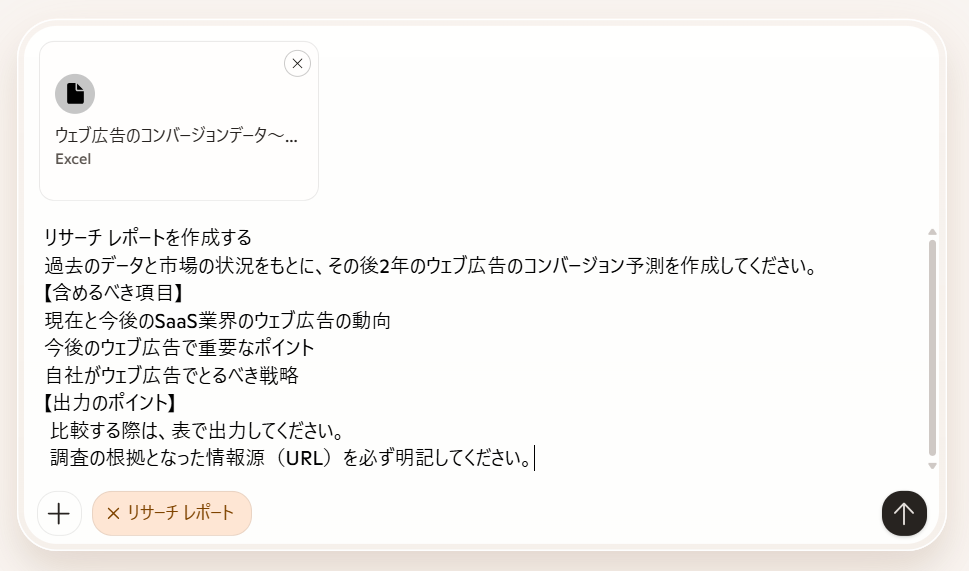Send the message with the up arrow
Screen dimensions: 969x571
tap(904, 513)
